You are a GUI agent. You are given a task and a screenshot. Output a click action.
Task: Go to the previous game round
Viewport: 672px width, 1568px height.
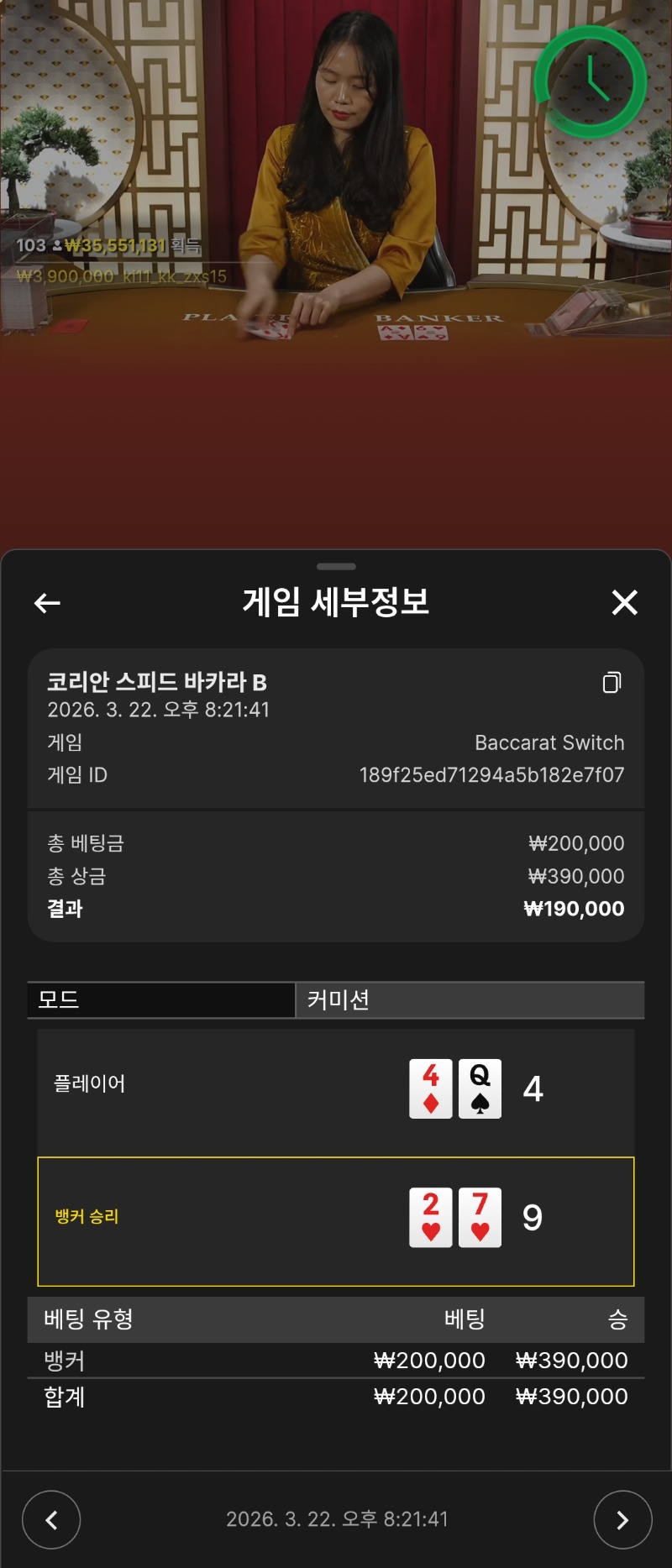(51, 1519)
